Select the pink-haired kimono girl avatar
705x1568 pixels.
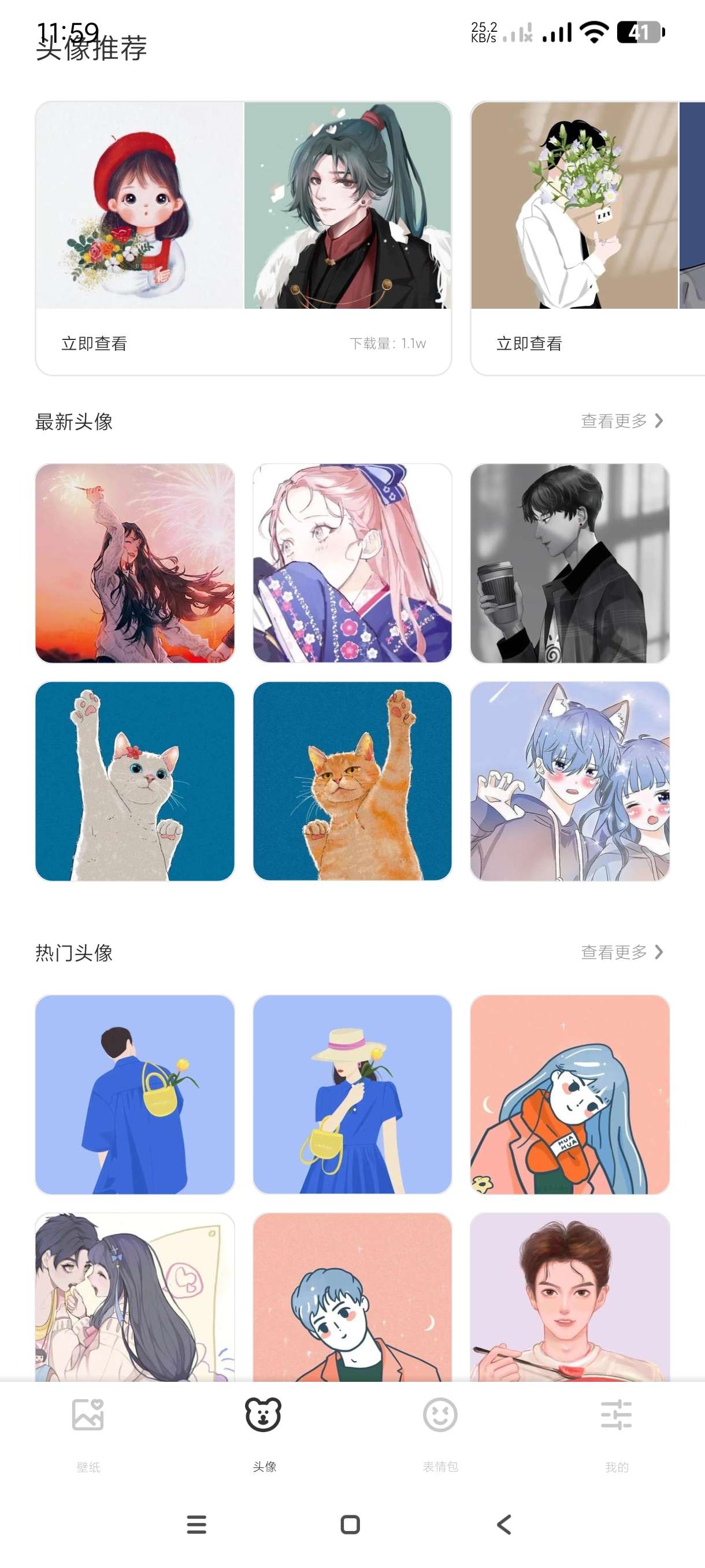click(x=352, y=563)
